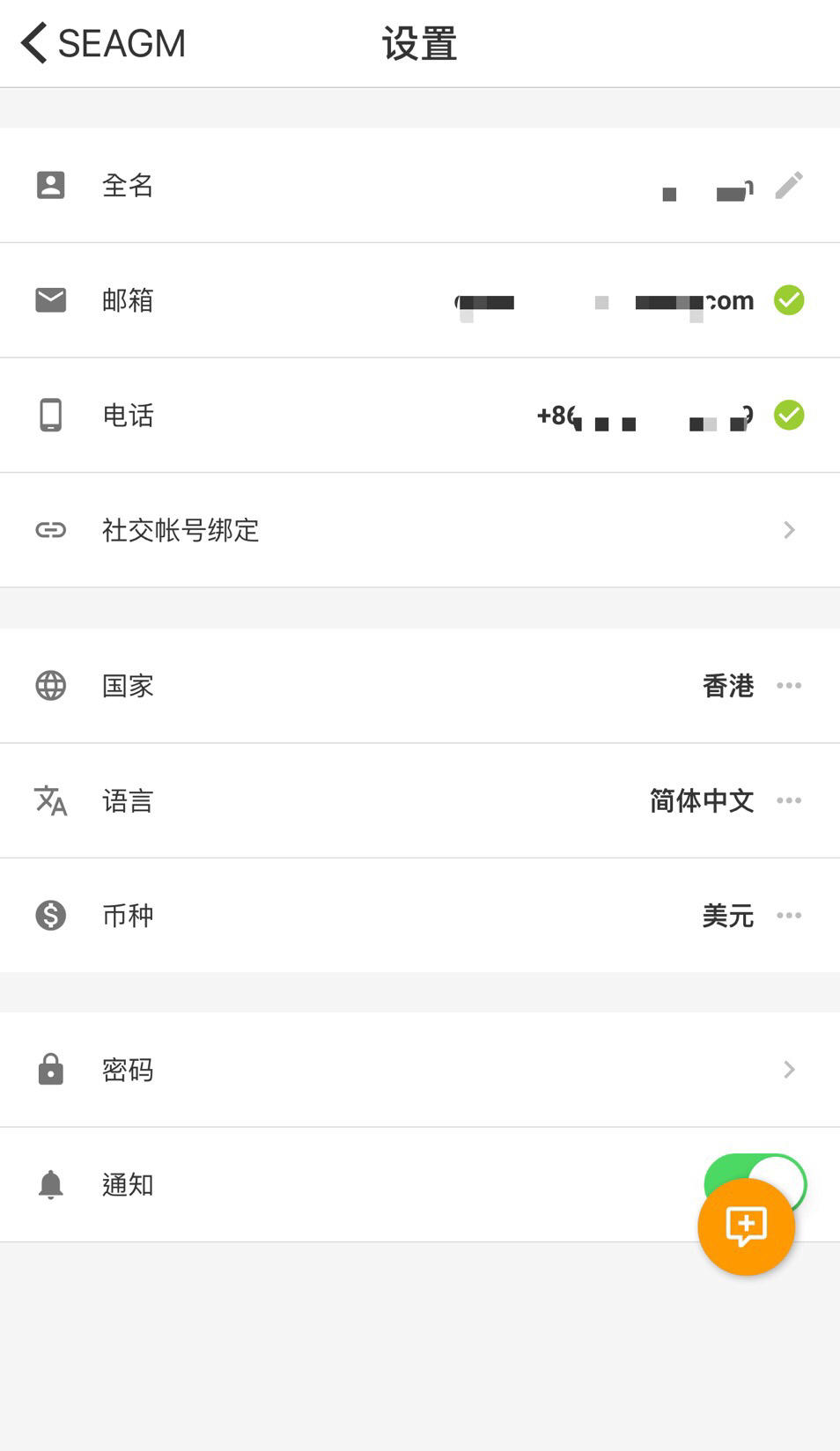Open the 密码 password settings row
The height and width of the screenshot is (1451, 840).
[420, 1069]
